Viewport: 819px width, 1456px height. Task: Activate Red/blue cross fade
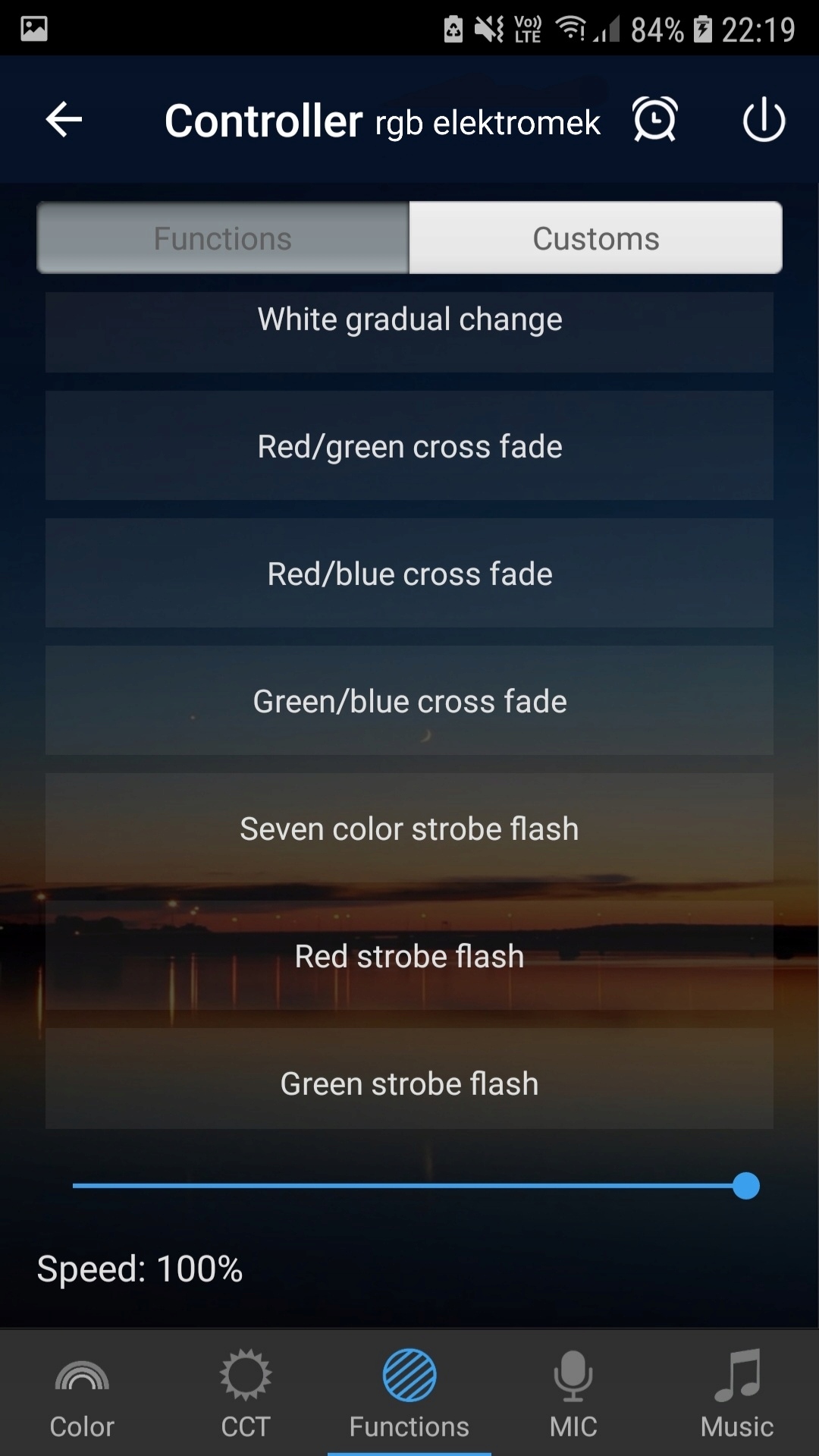click(x=409, y=574)
